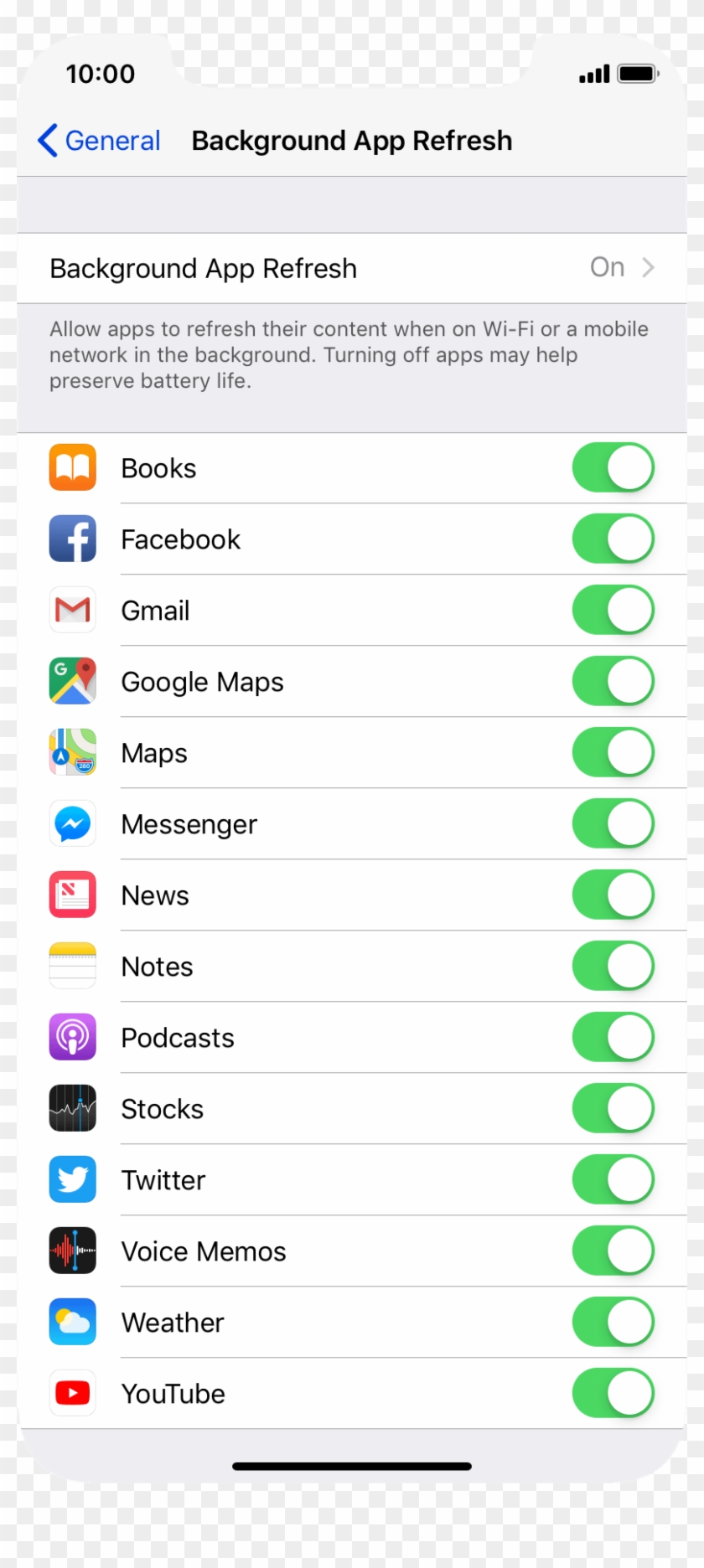Tap the Podcasts app icon
This screenshot has width=704, height=1568.
72,1037
